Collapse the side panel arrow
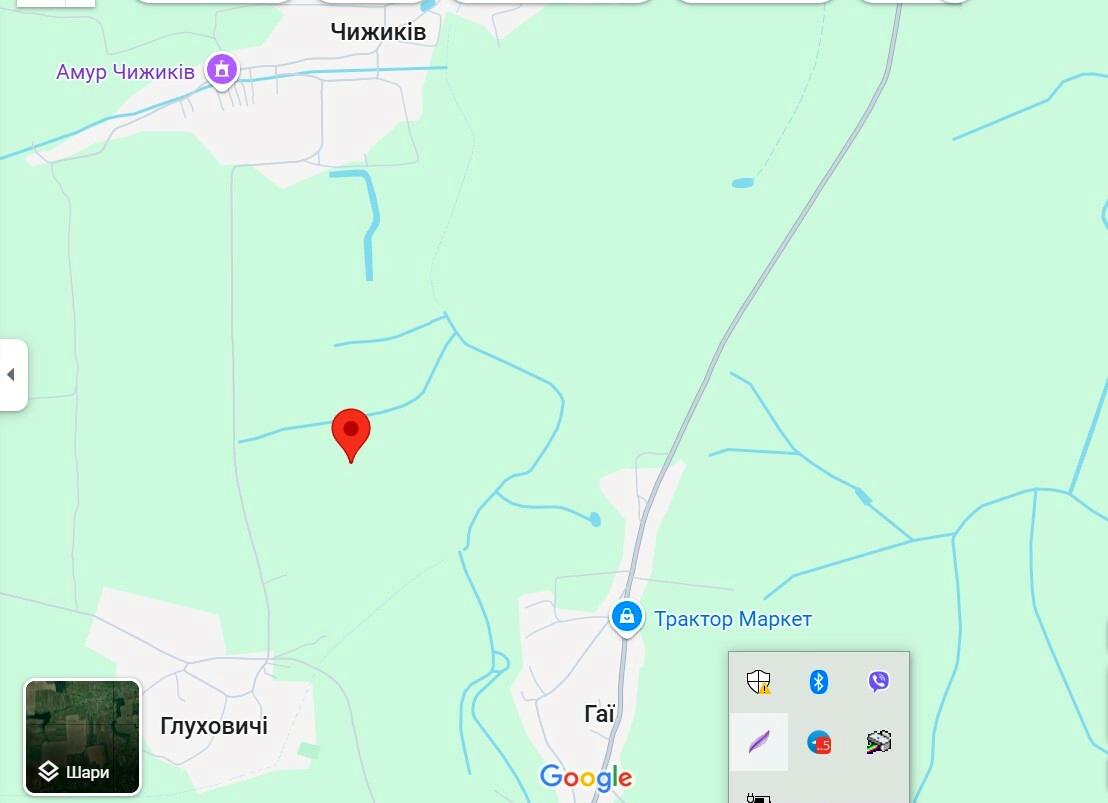The width and height of the screenshot is (1108, 803). tap(12, 375)
